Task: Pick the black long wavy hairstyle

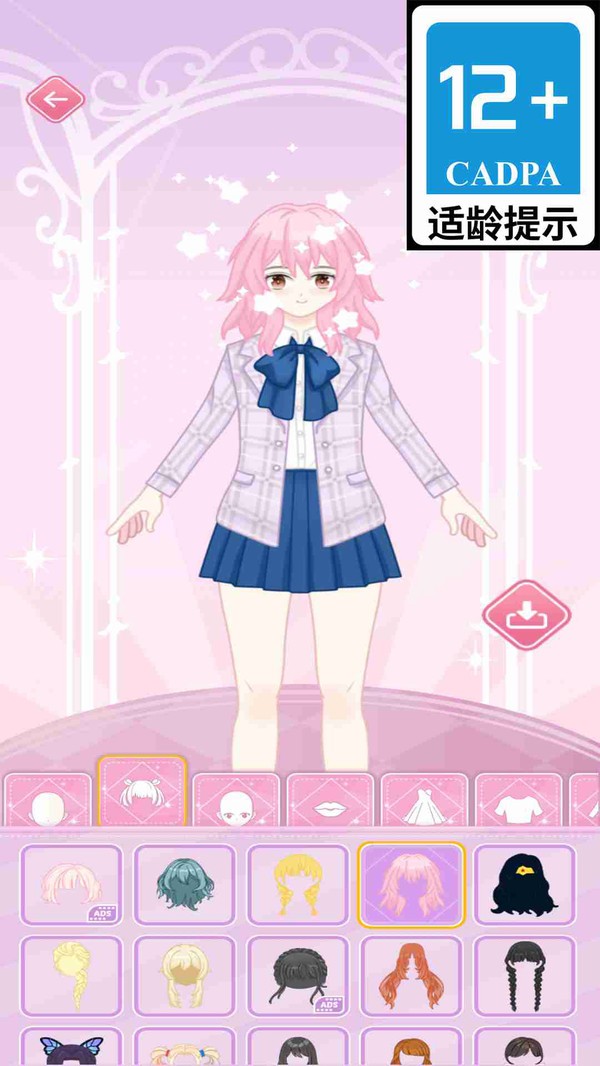Action: (525, 885)
